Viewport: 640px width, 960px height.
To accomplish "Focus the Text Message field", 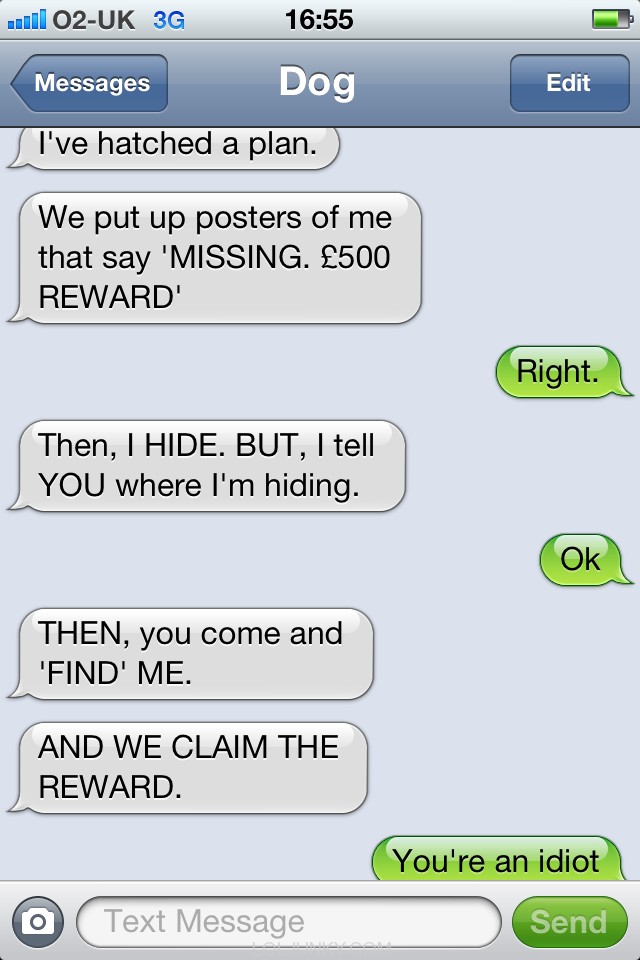I will (288, 921).
